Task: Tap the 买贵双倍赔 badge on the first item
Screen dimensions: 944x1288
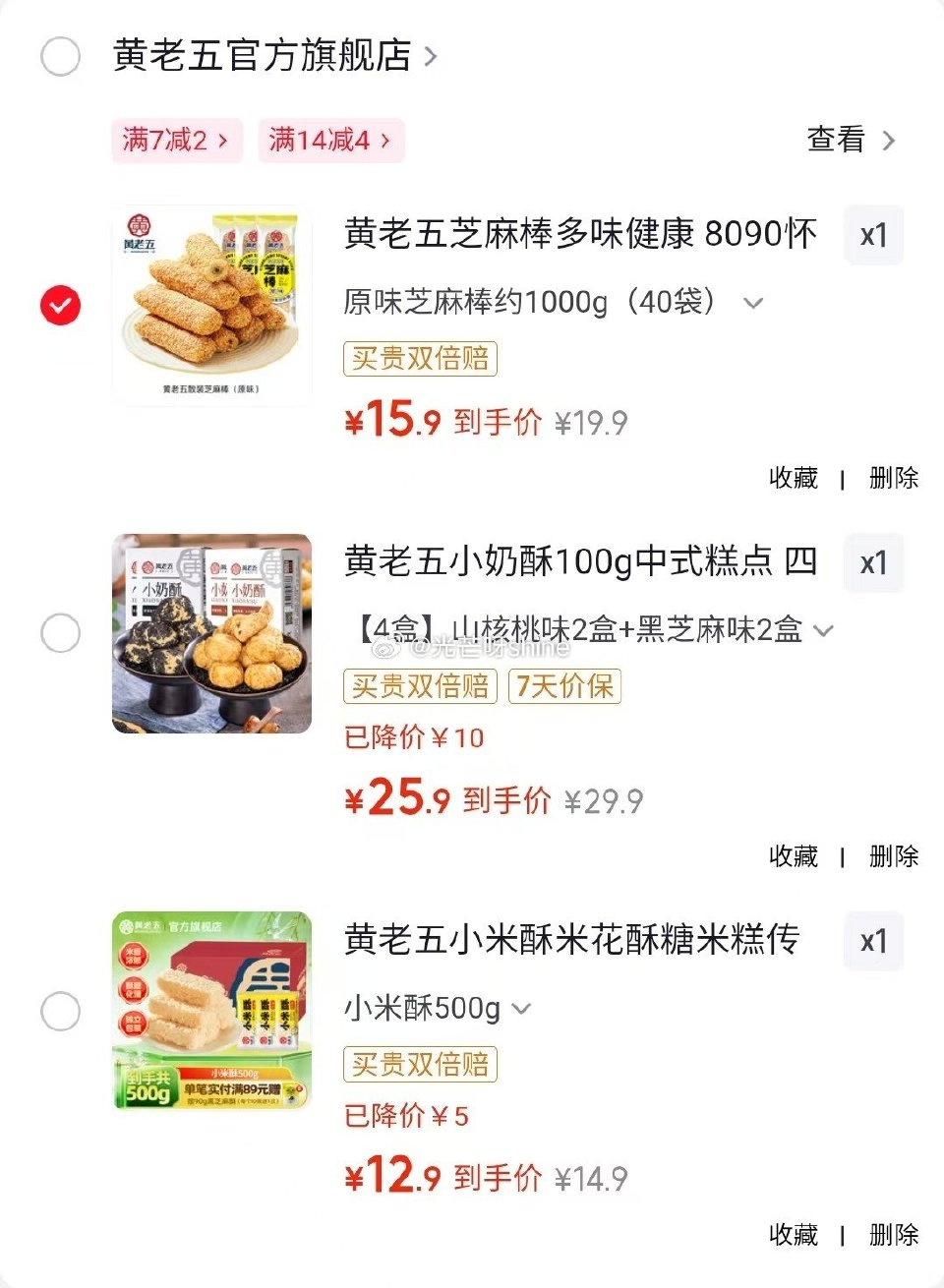Action: [420, 359]
